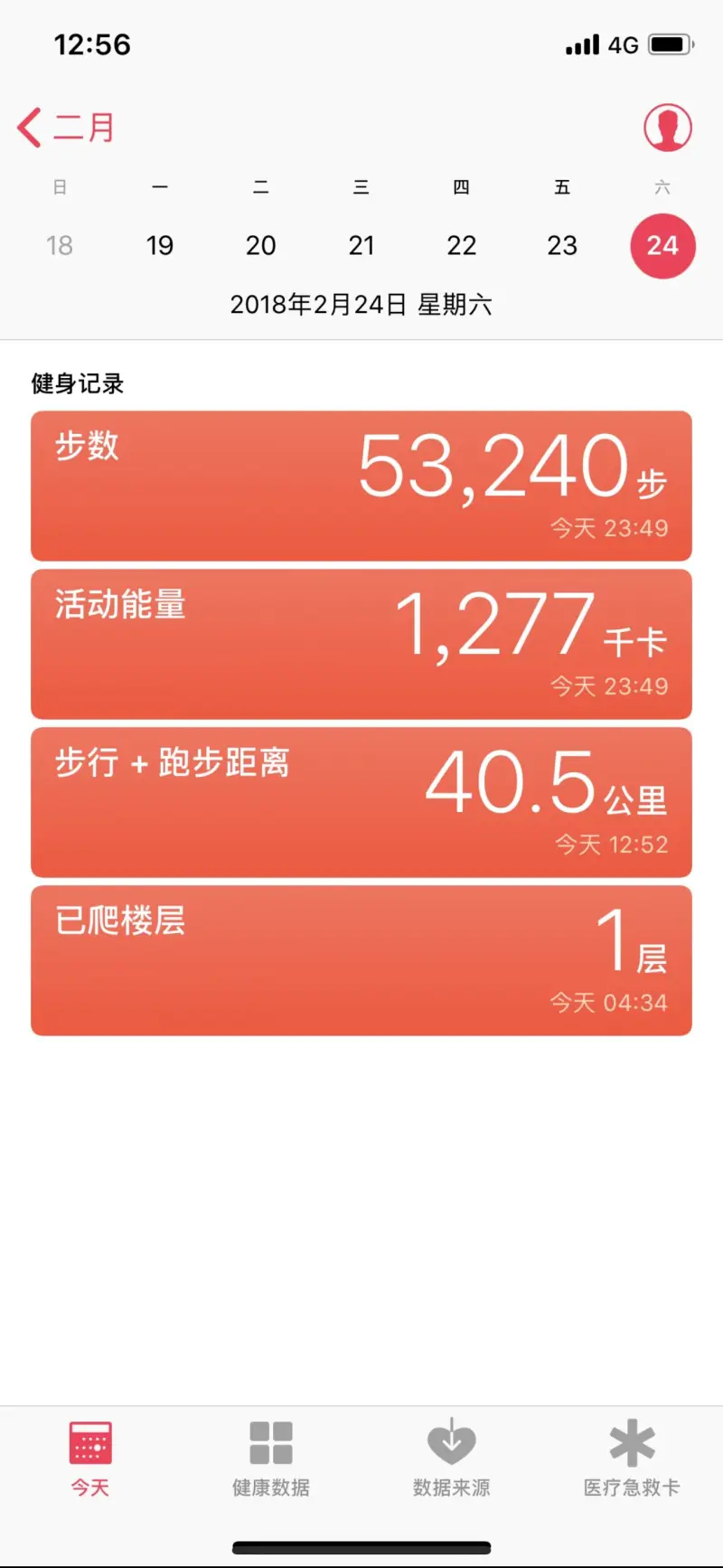
Task: Switch to the 数据来源 tab
Action: (x=452, y=1459)
